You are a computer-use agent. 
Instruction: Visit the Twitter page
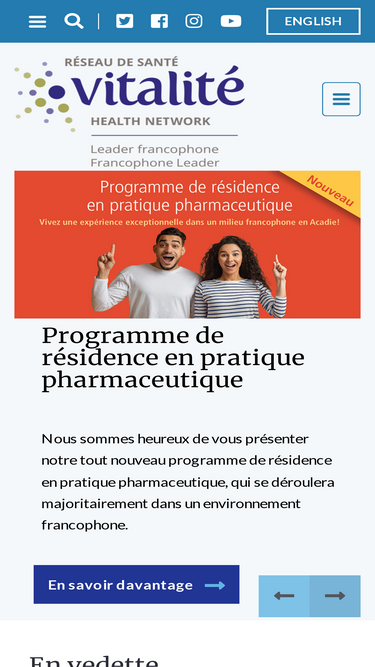coord(125,21)
